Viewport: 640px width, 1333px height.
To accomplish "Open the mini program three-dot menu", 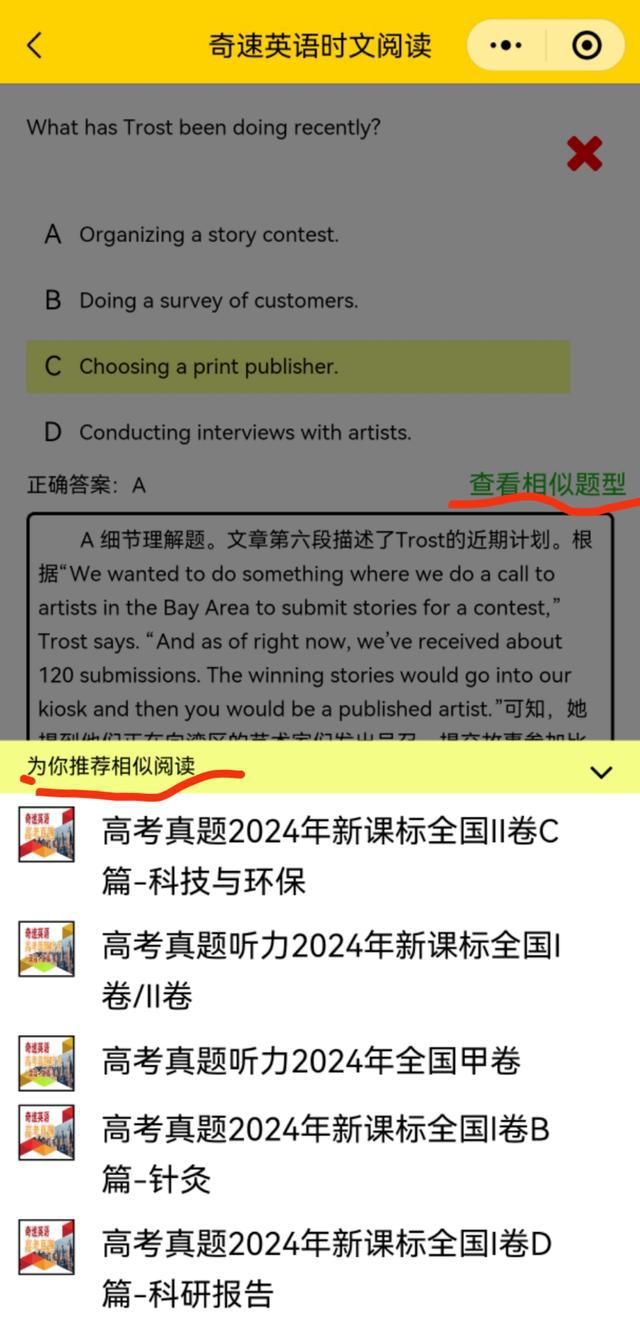I will tap(506, 45).
